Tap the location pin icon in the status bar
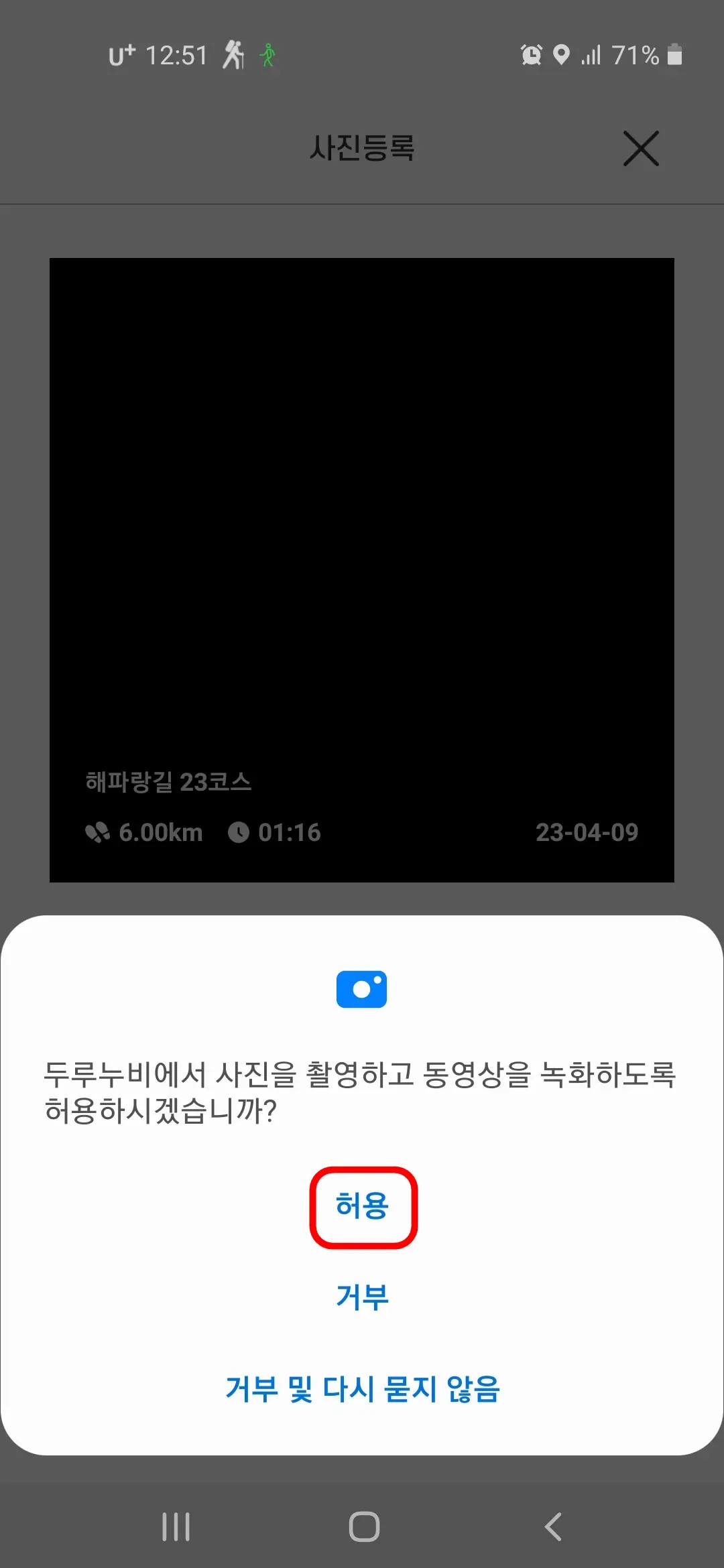Viewport: 724px width, 1568px height. [562, 56]
